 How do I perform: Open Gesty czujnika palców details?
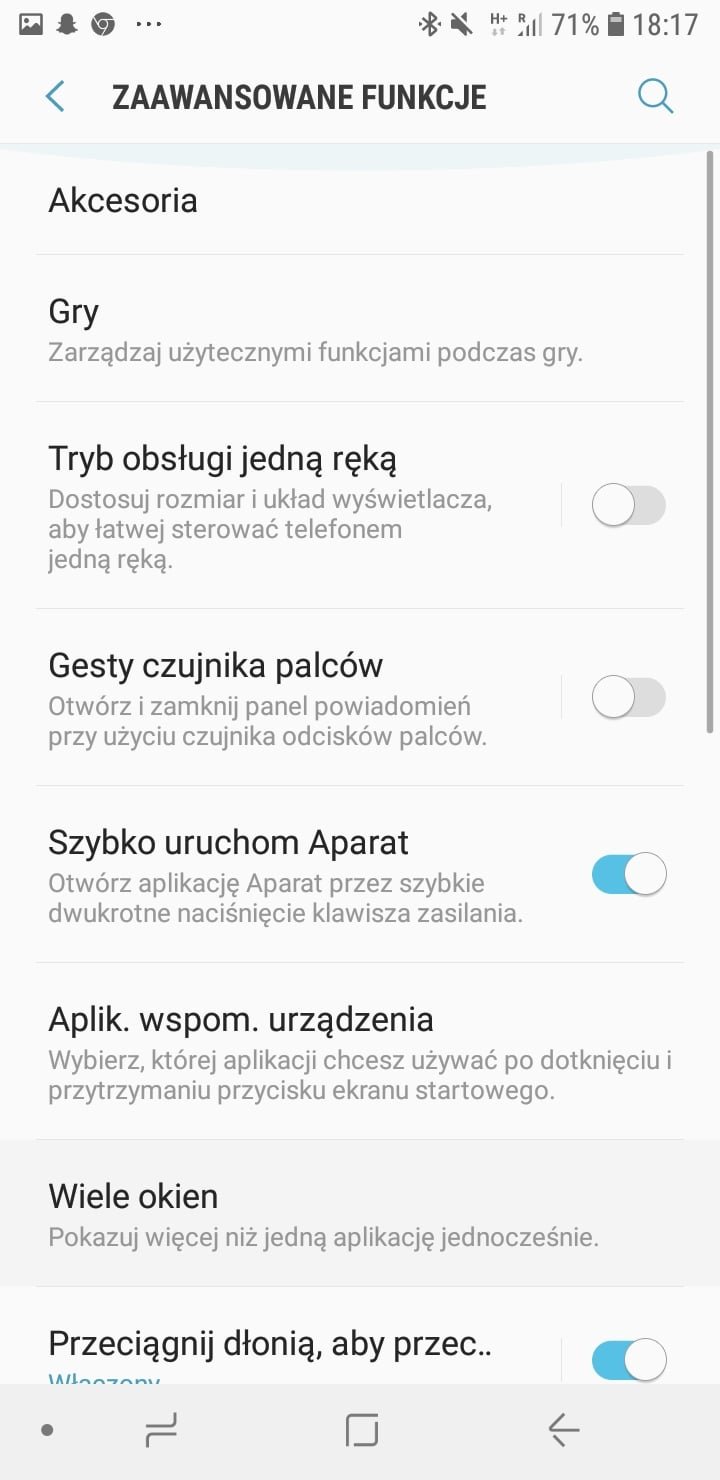point(280,697)
